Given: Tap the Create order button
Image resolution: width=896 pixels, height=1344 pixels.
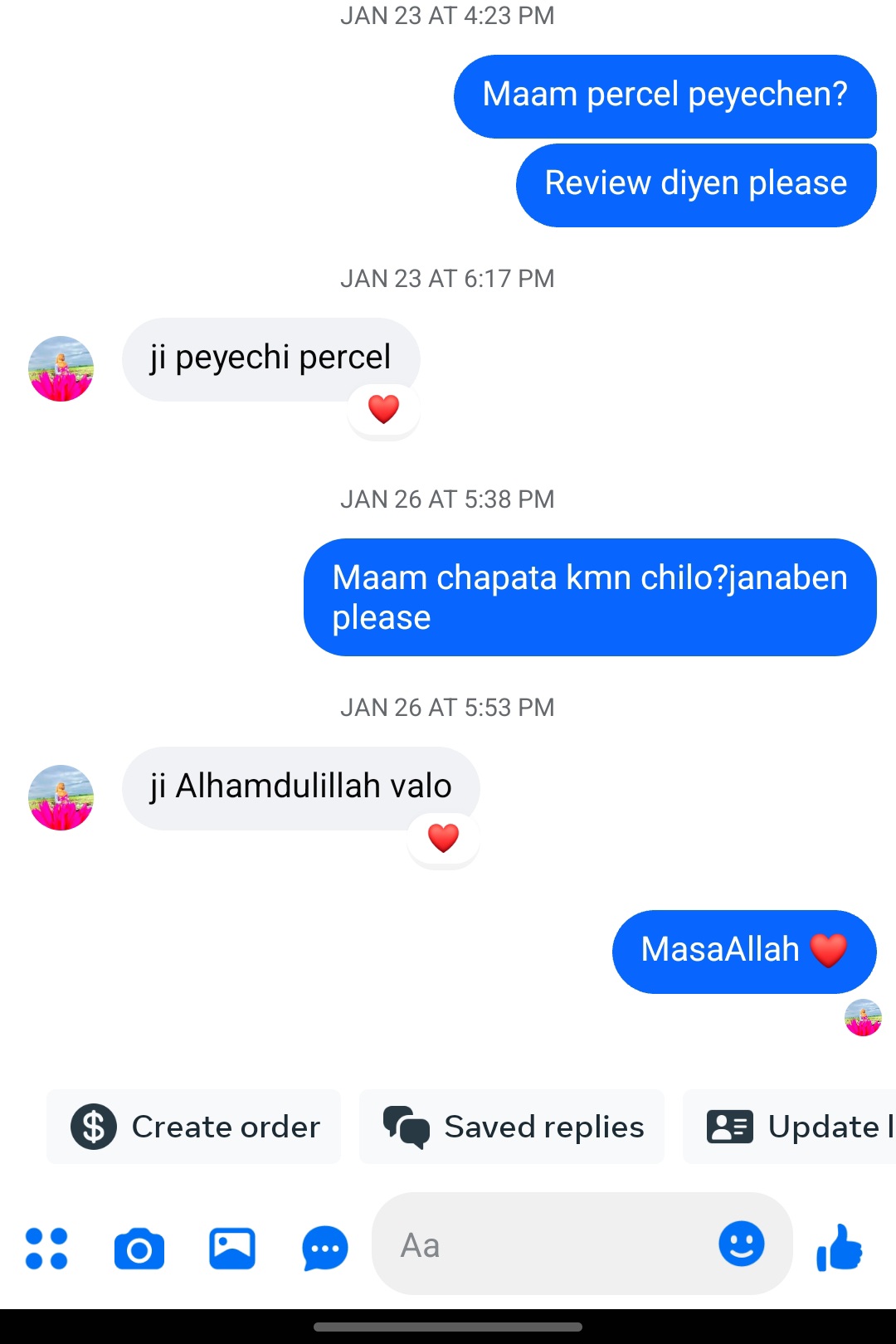Looking at the screenshot, I should [194, 1127].
